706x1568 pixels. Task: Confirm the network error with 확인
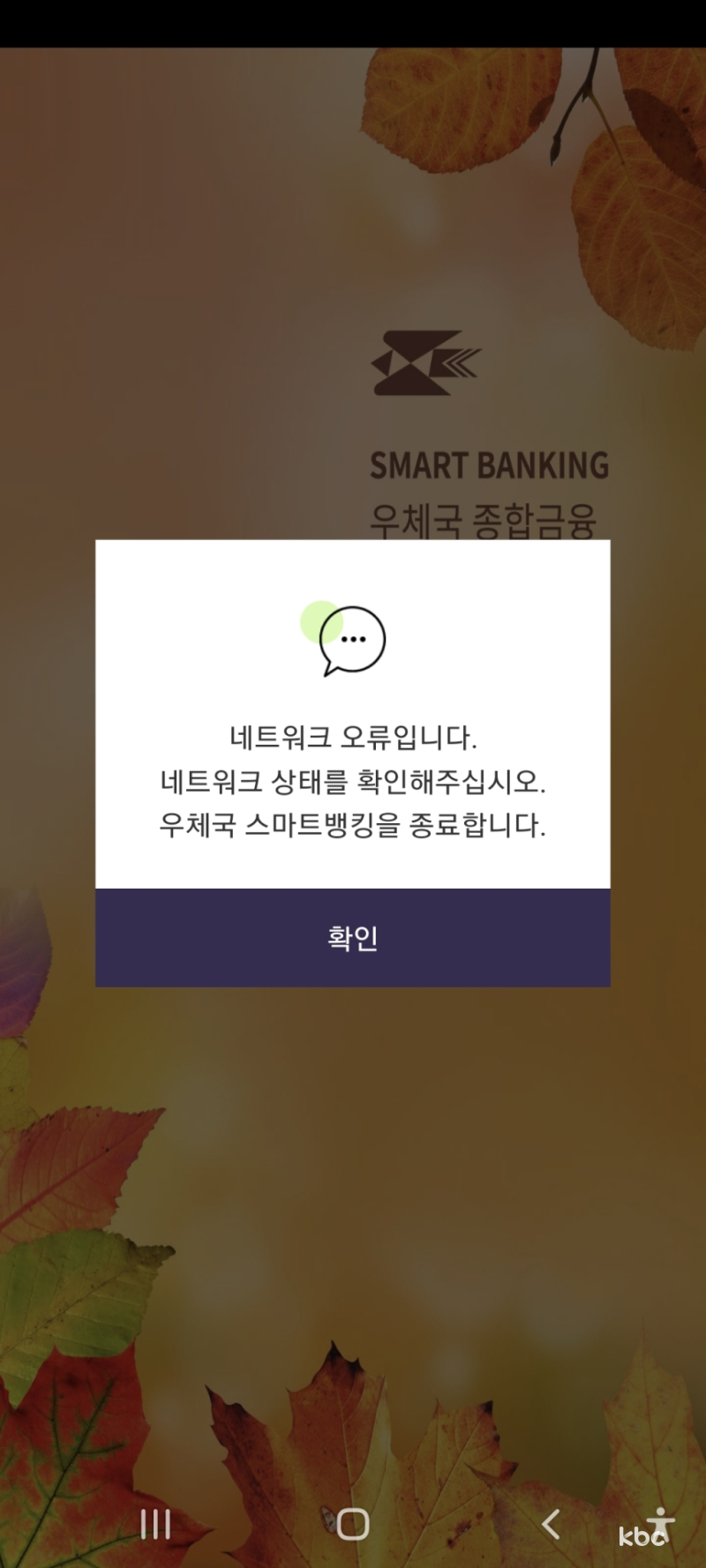click(x=353, y=937)
